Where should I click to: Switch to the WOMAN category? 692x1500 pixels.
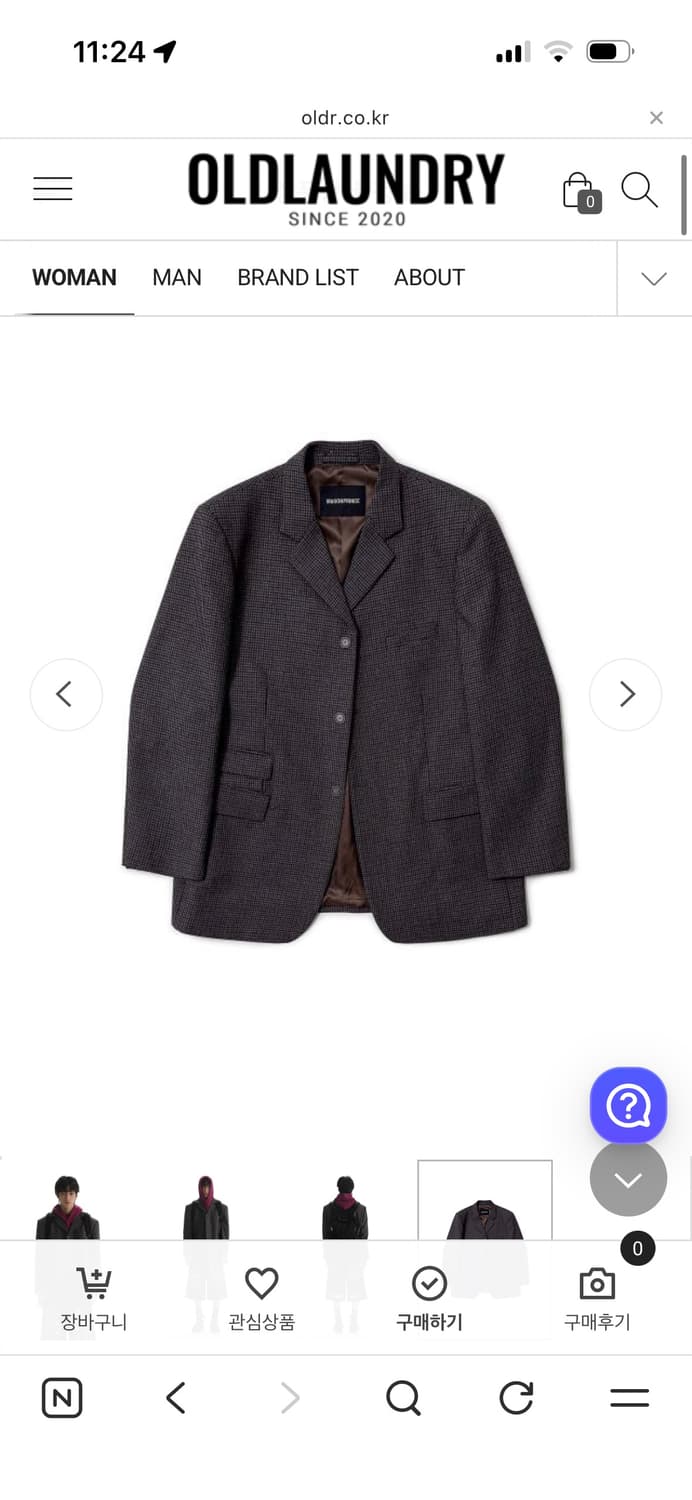point(74,277)
